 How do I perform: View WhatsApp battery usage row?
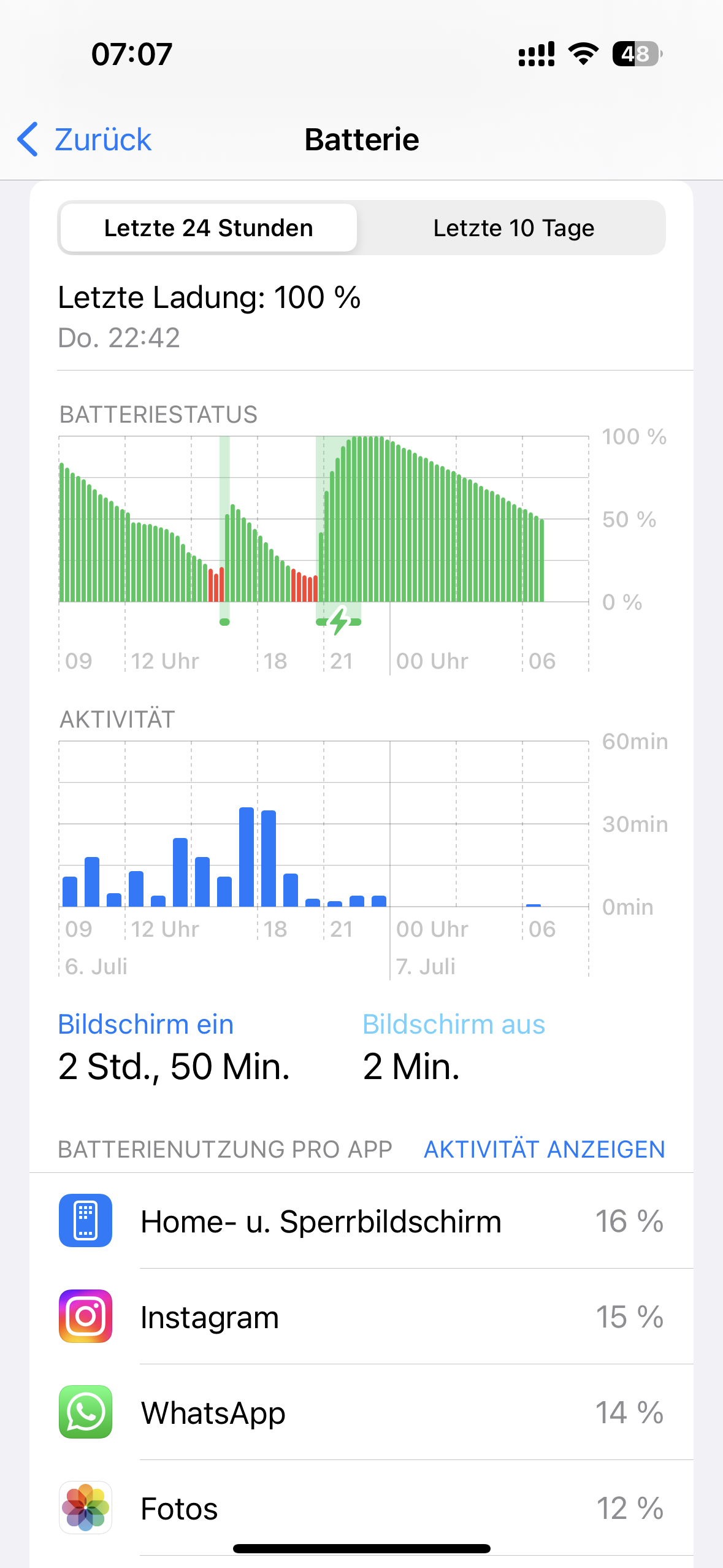[x=361, y=1412]
